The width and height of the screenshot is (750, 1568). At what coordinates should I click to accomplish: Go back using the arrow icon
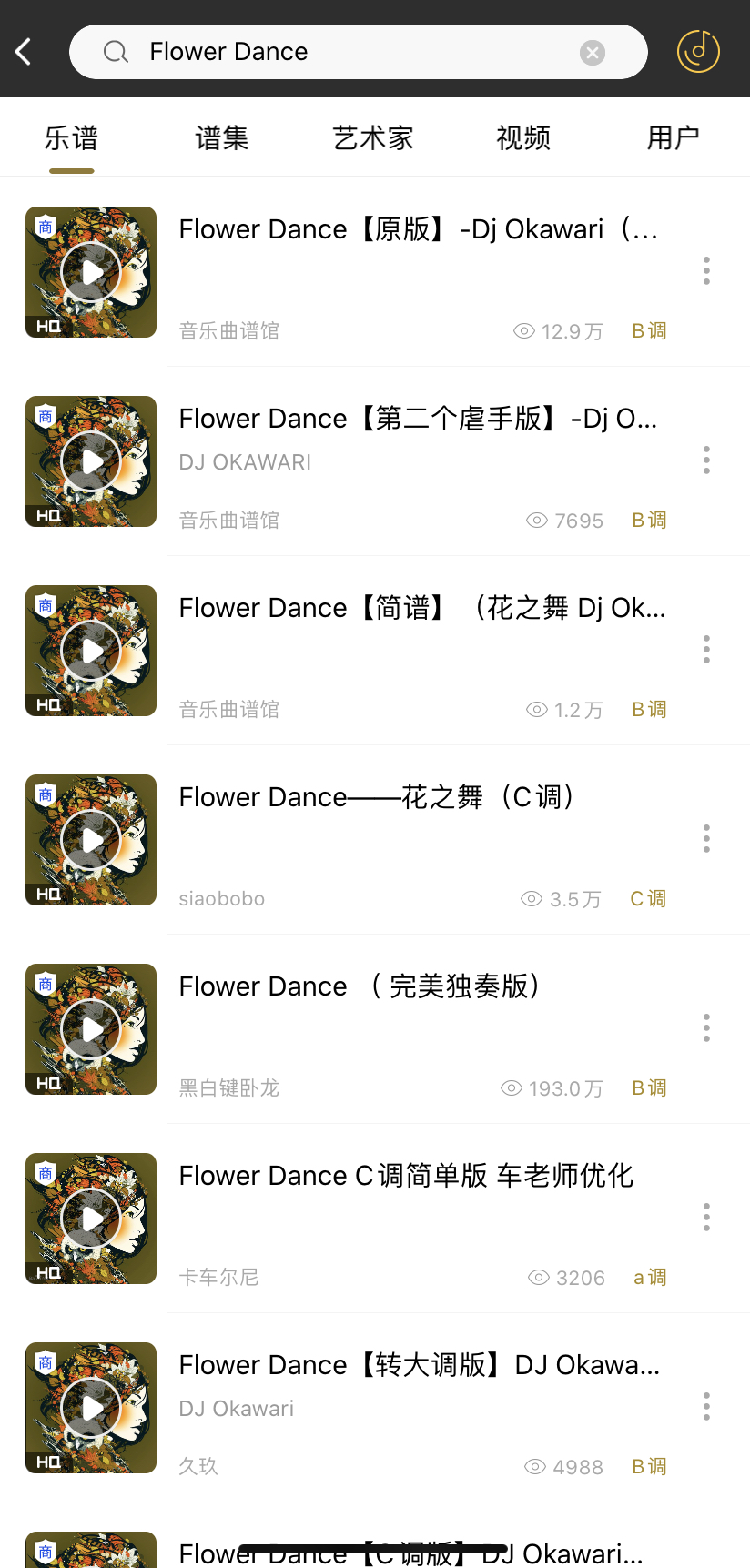coord(25,52)
